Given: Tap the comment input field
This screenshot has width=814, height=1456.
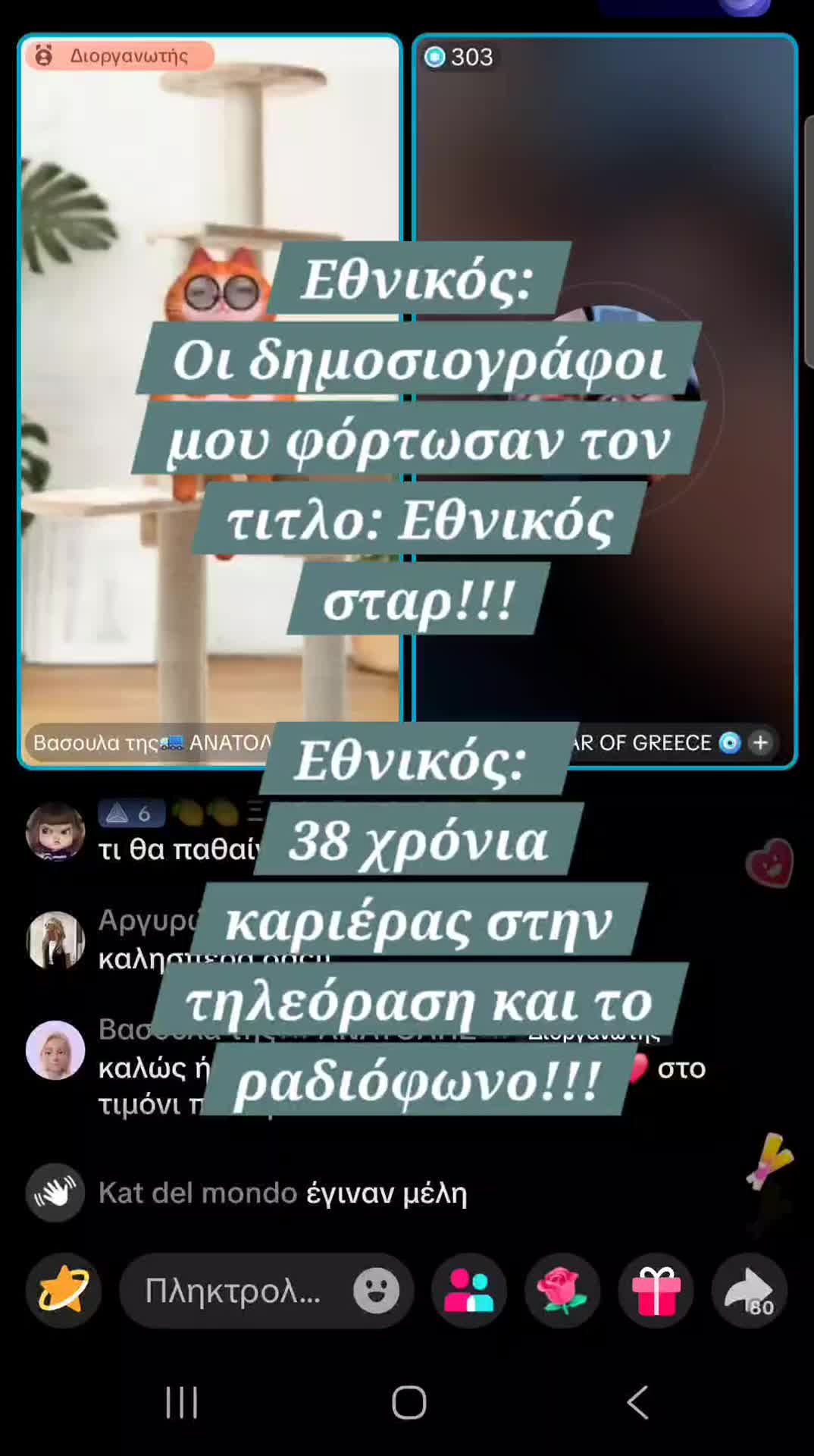Looking at the screenshot, I should (235, 1290).
